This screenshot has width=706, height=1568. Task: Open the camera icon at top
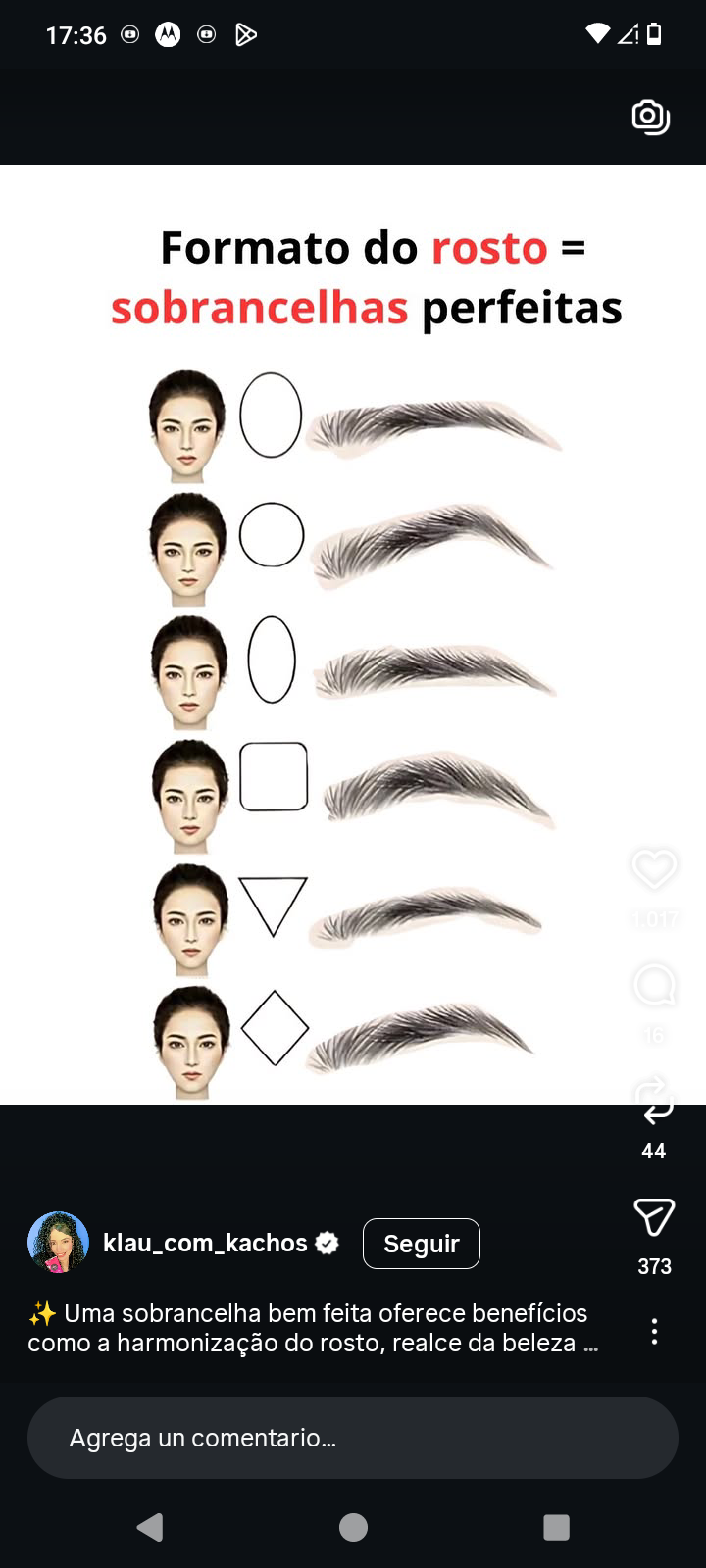pyautogui.click(x=650, y=117)
